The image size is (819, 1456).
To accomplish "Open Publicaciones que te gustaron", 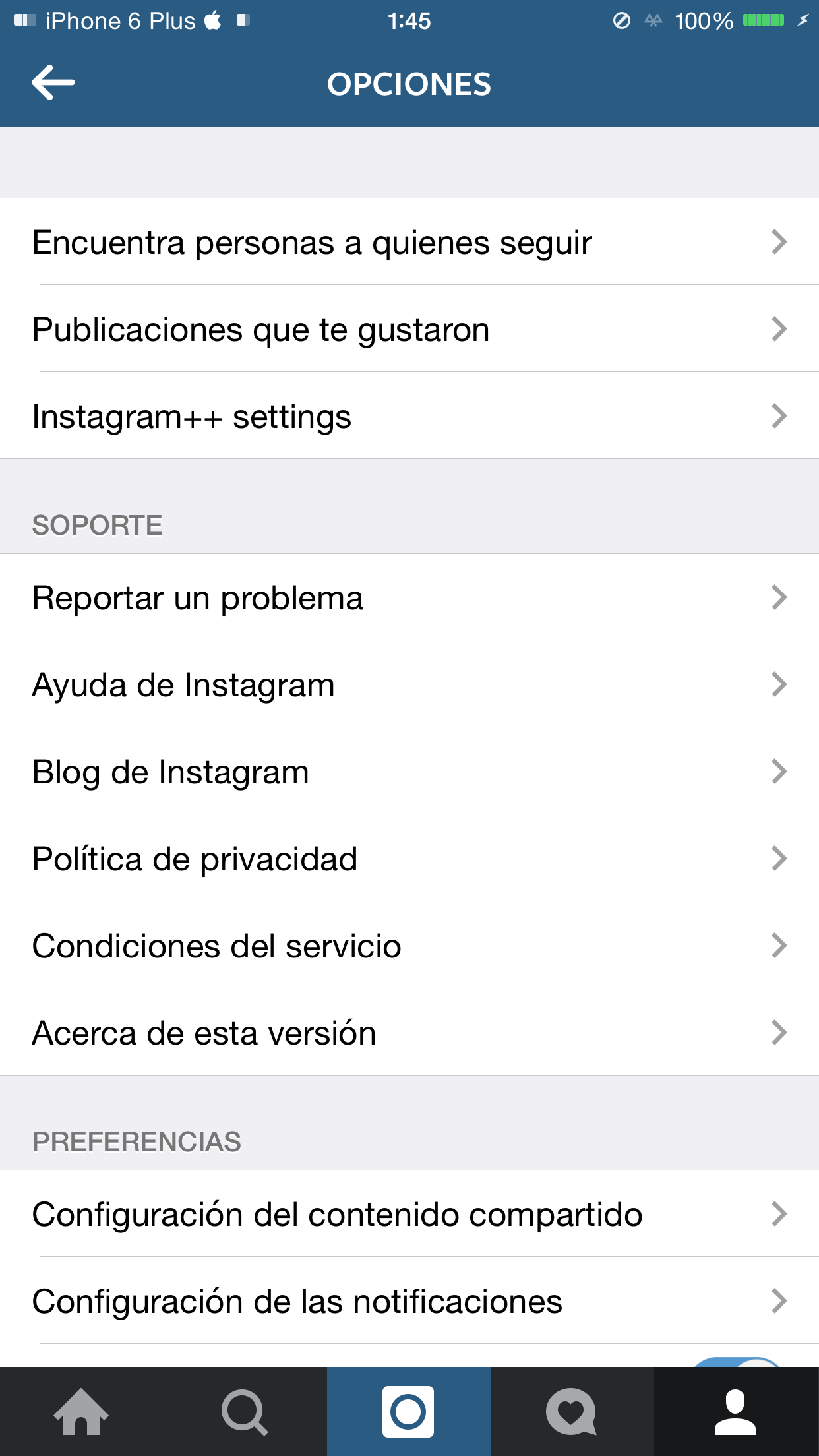I will (x=409, y=329).
